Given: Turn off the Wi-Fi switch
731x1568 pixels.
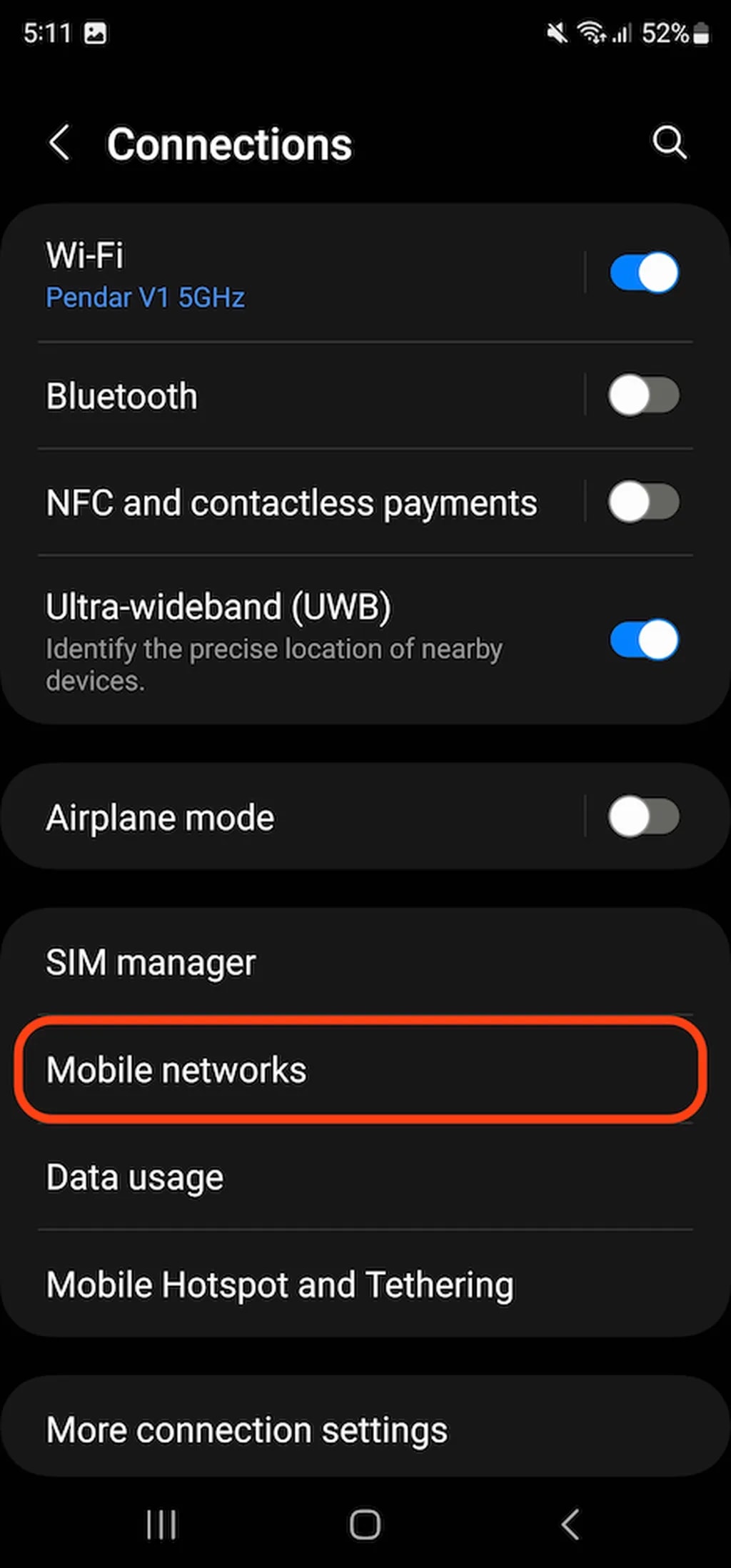Looking at the screenshot, I should (x=643, y=272).
